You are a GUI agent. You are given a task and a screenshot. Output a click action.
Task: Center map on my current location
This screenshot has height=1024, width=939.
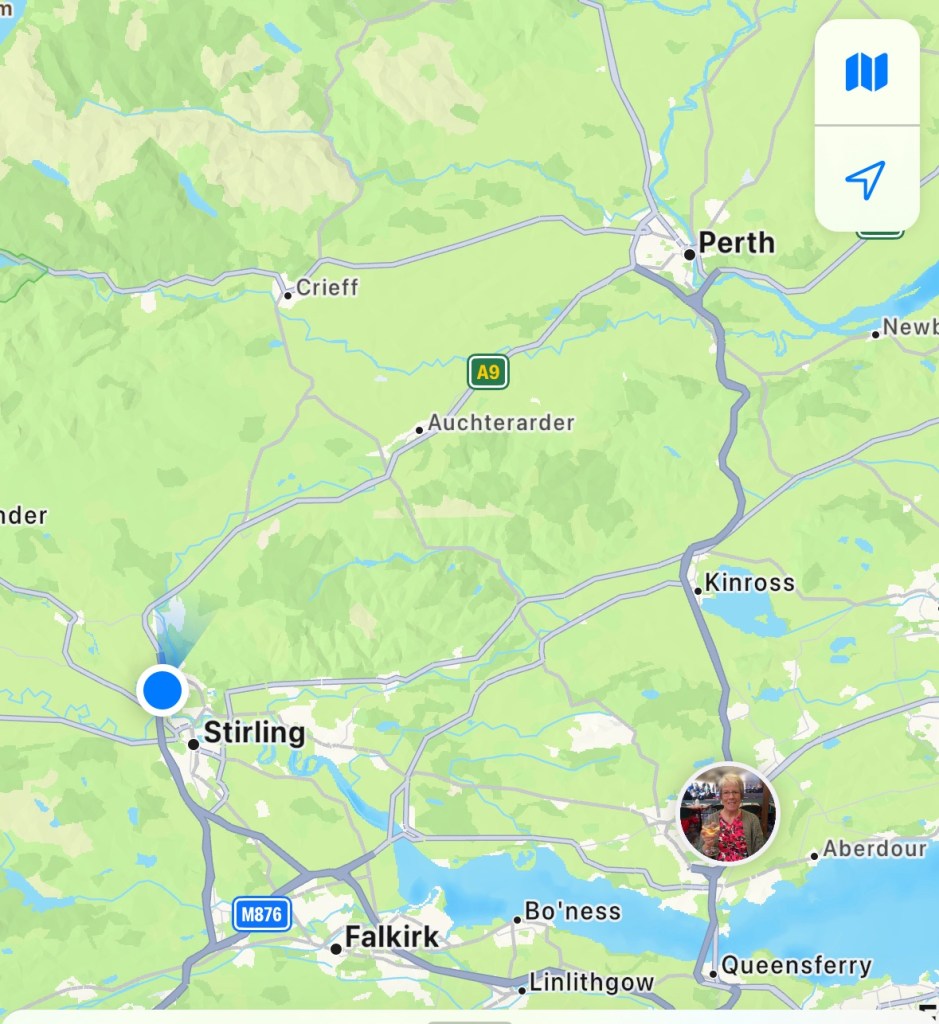866,180
